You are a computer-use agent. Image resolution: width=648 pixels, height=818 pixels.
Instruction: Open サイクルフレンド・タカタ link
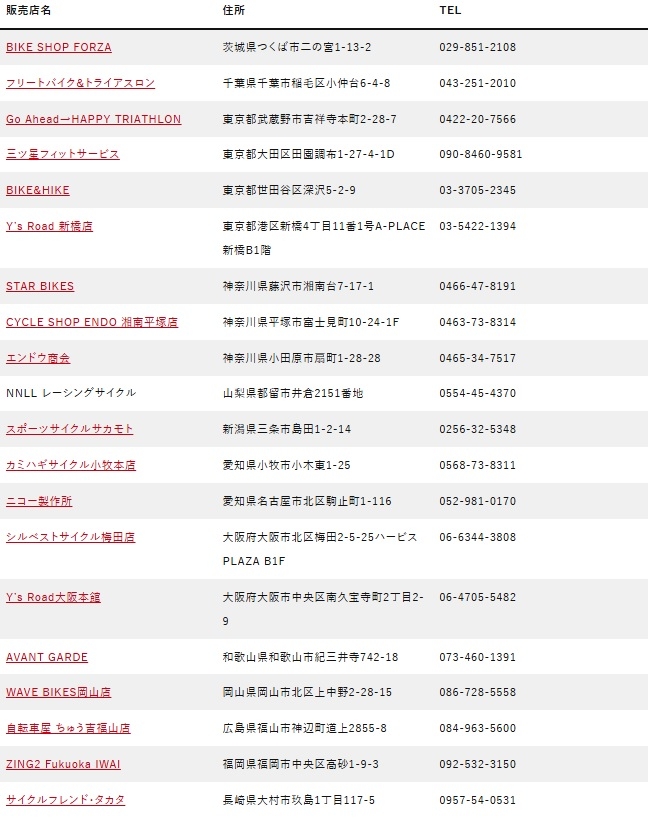(x=65, y=800)
